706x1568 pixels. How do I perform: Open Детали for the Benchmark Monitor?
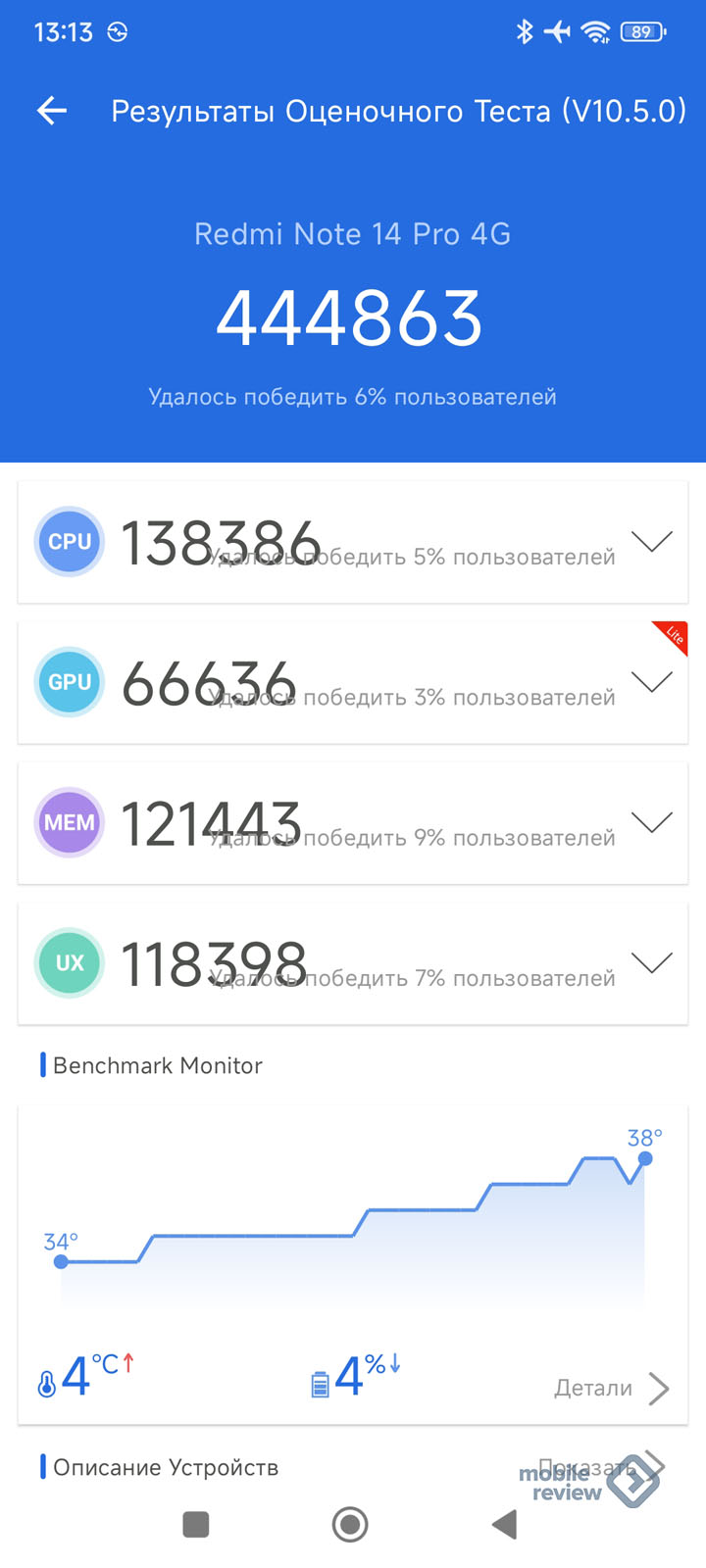click(611, 1388)
